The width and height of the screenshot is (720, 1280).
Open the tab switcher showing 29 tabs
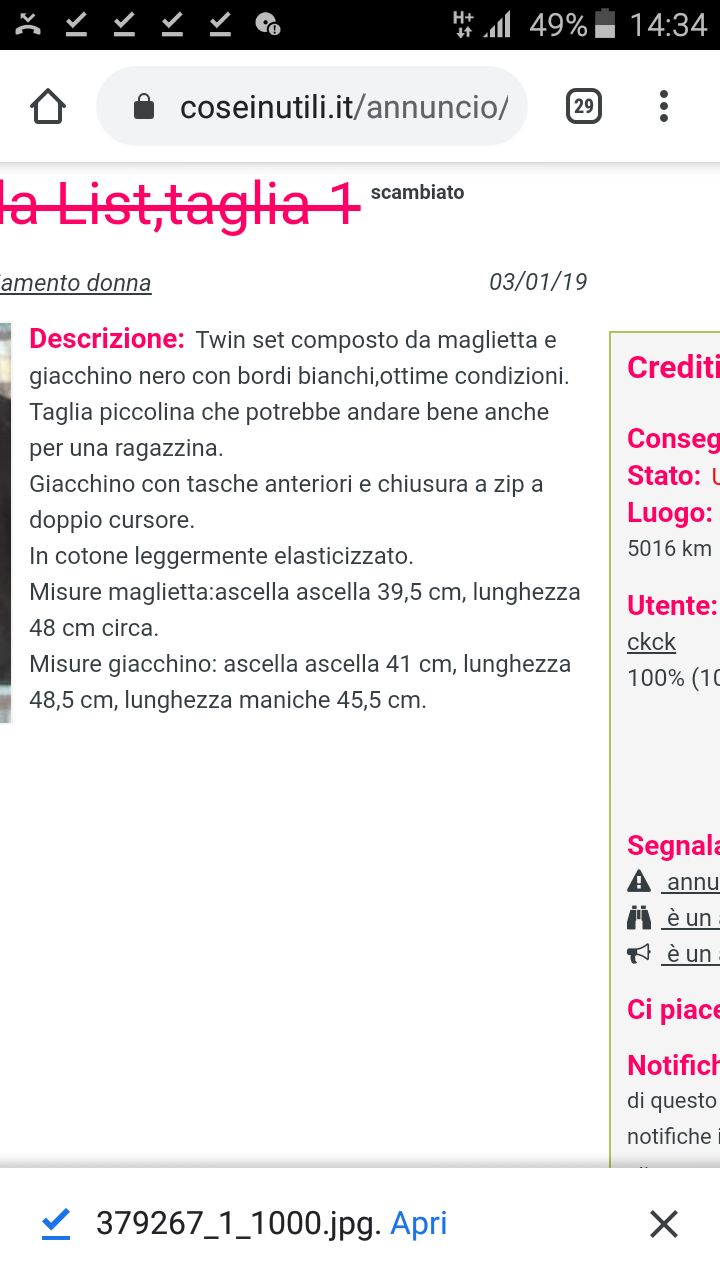(584, 106)
